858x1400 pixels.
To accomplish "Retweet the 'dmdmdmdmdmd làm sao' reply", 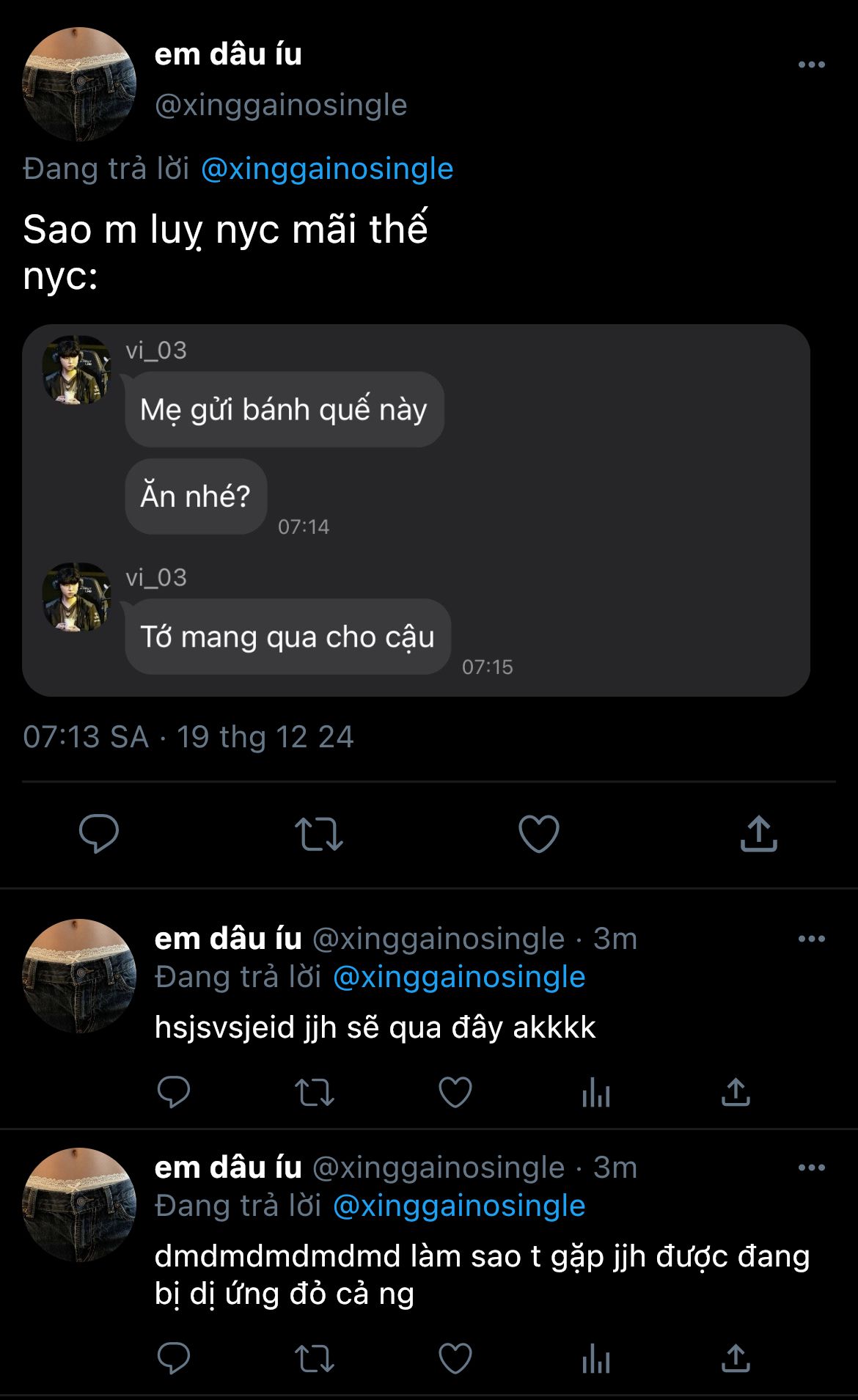I will (315, 1359).
